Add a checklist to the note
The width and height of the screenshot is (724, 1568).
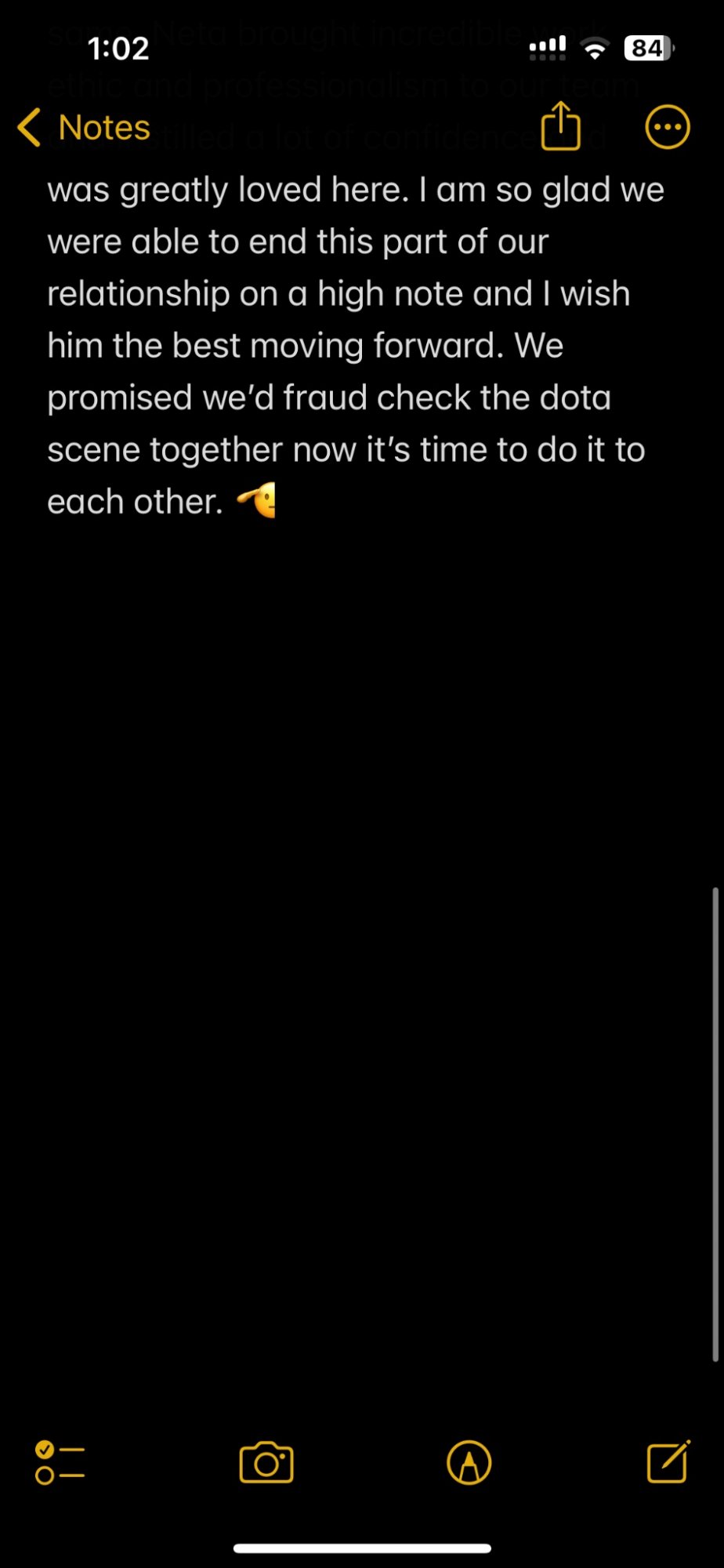tap(60, 1463)
